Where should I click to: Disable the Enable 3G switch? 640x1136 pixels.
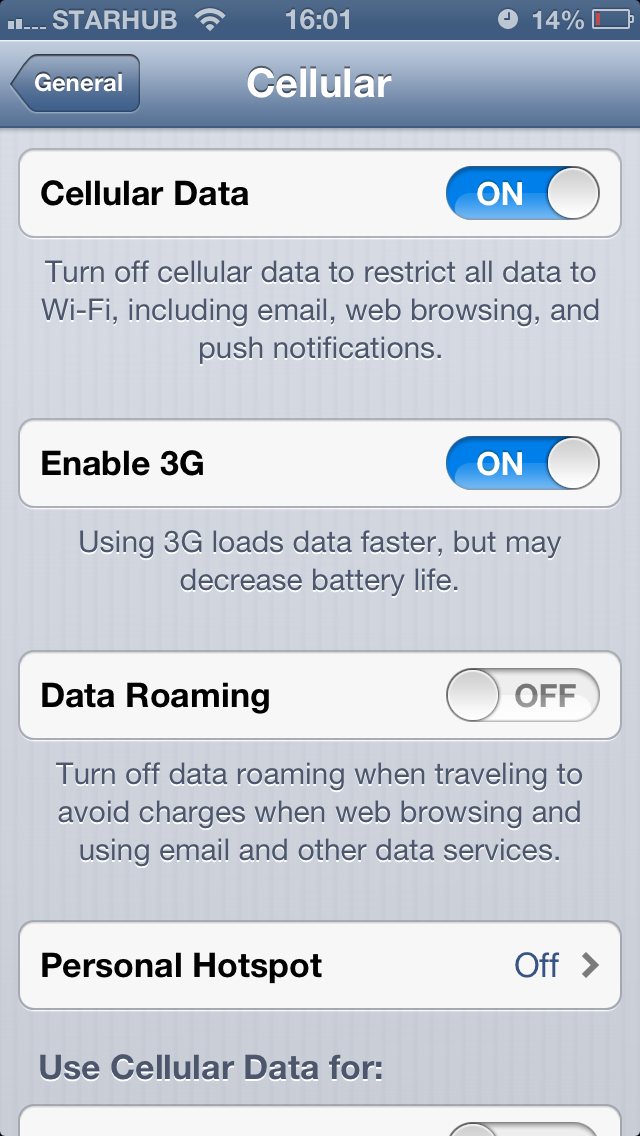tap(522, 464)
